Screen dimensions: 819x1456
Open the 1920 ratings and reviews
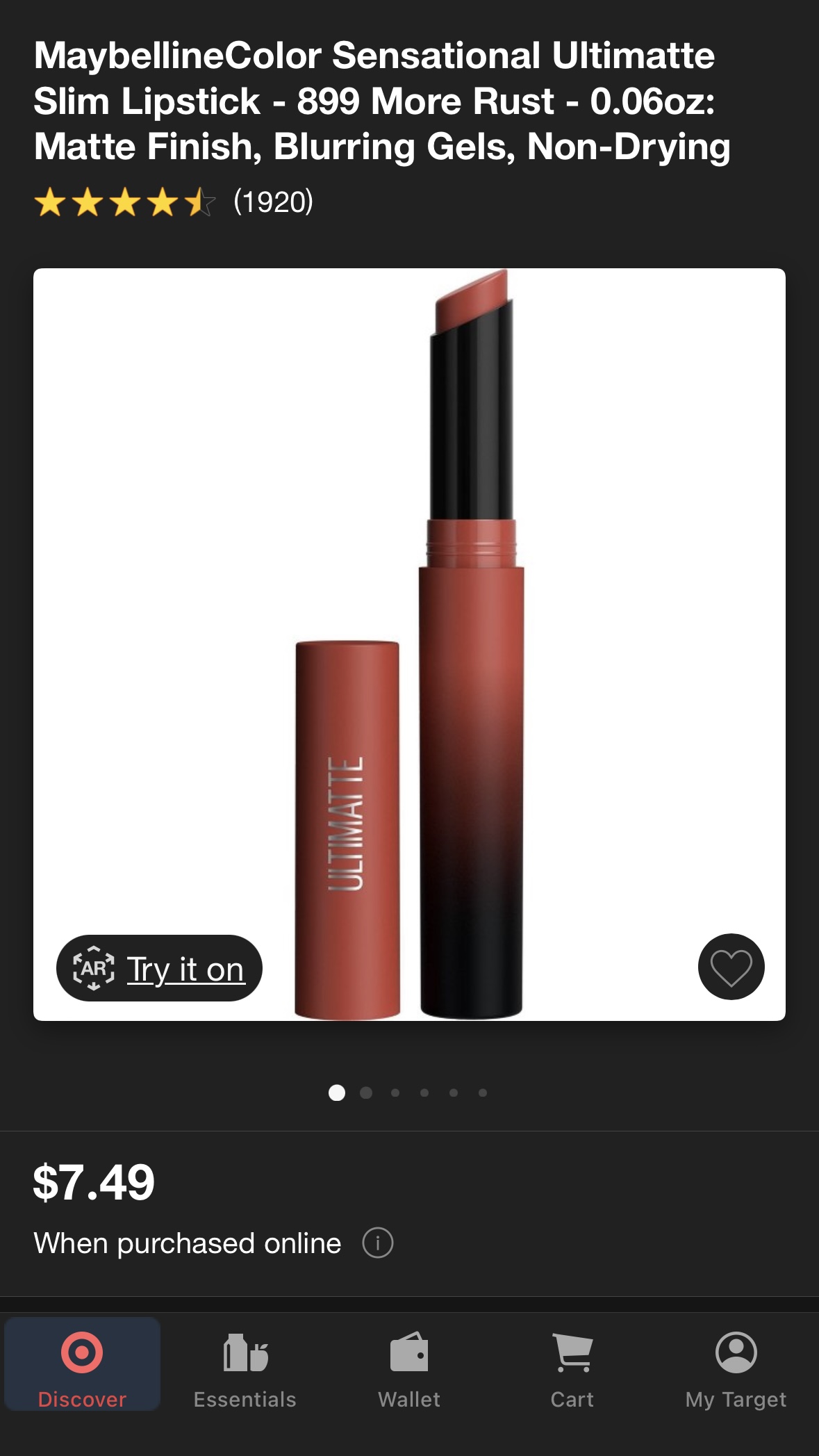pyautogui.click(x=272, y=202)
